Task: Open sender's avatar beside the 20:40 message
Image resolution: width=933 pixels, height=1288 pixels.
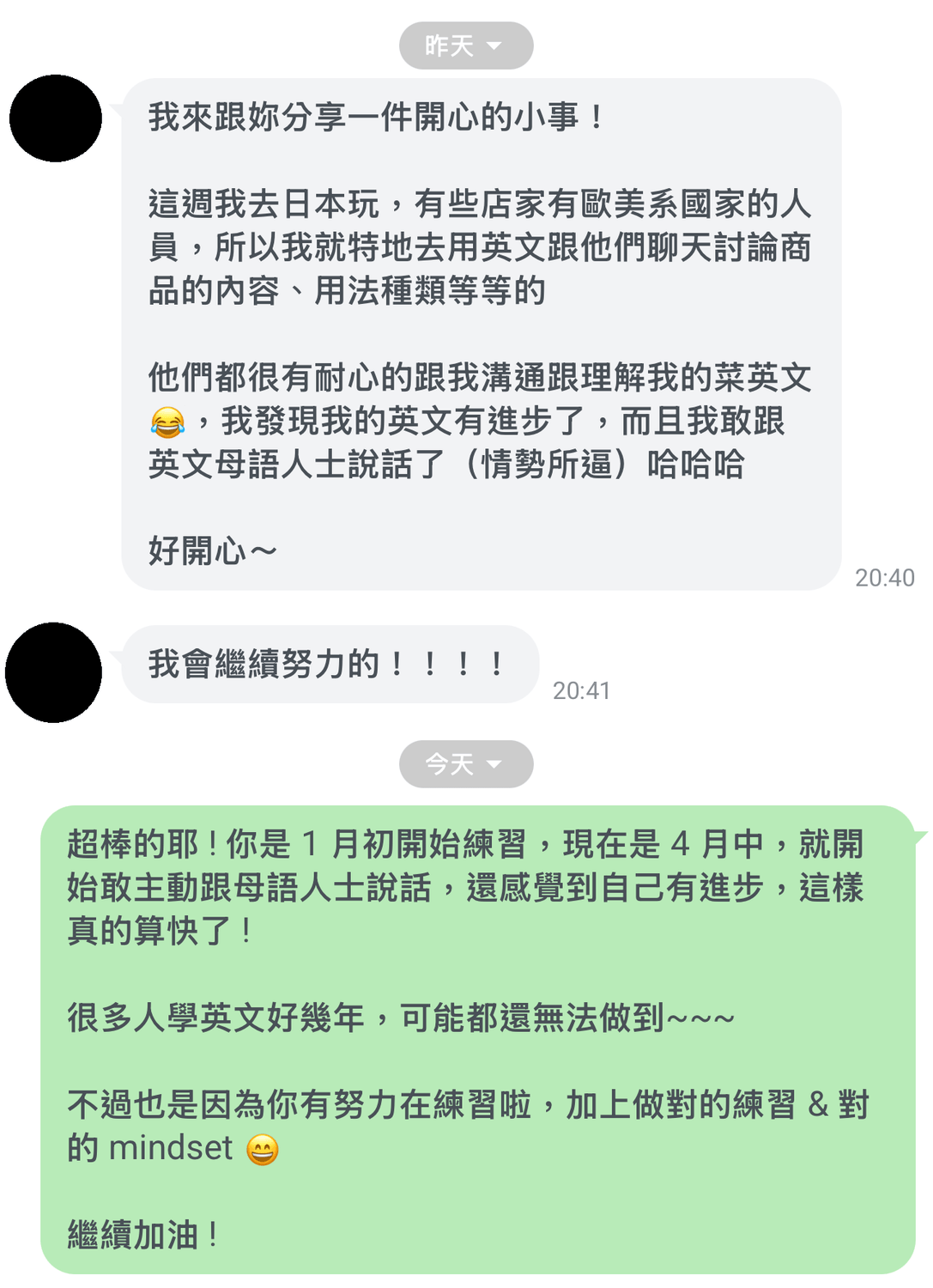Action: (x=56, y=118)
